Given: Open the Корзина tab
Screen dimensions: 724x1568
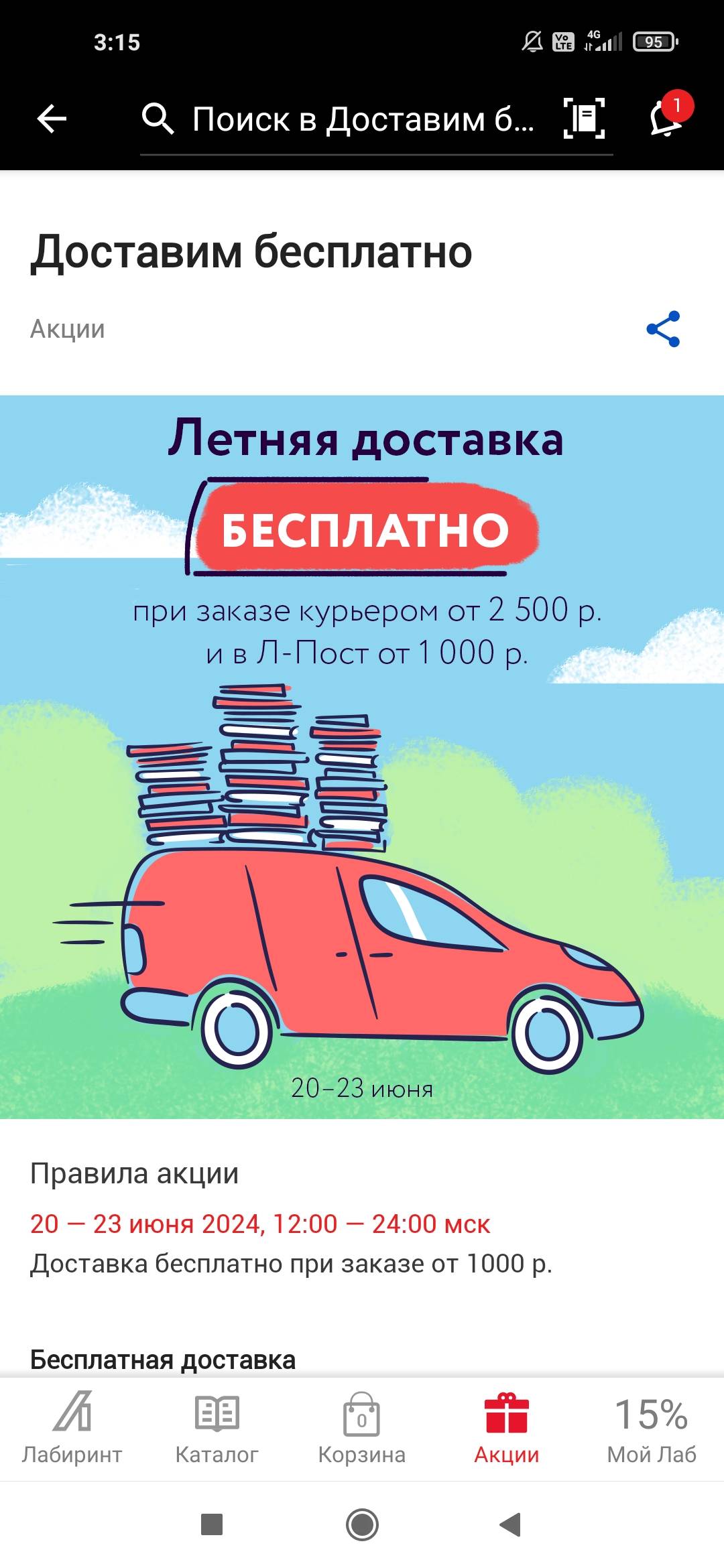Looking at the screenshot, I should click(x=362, y=1429).
